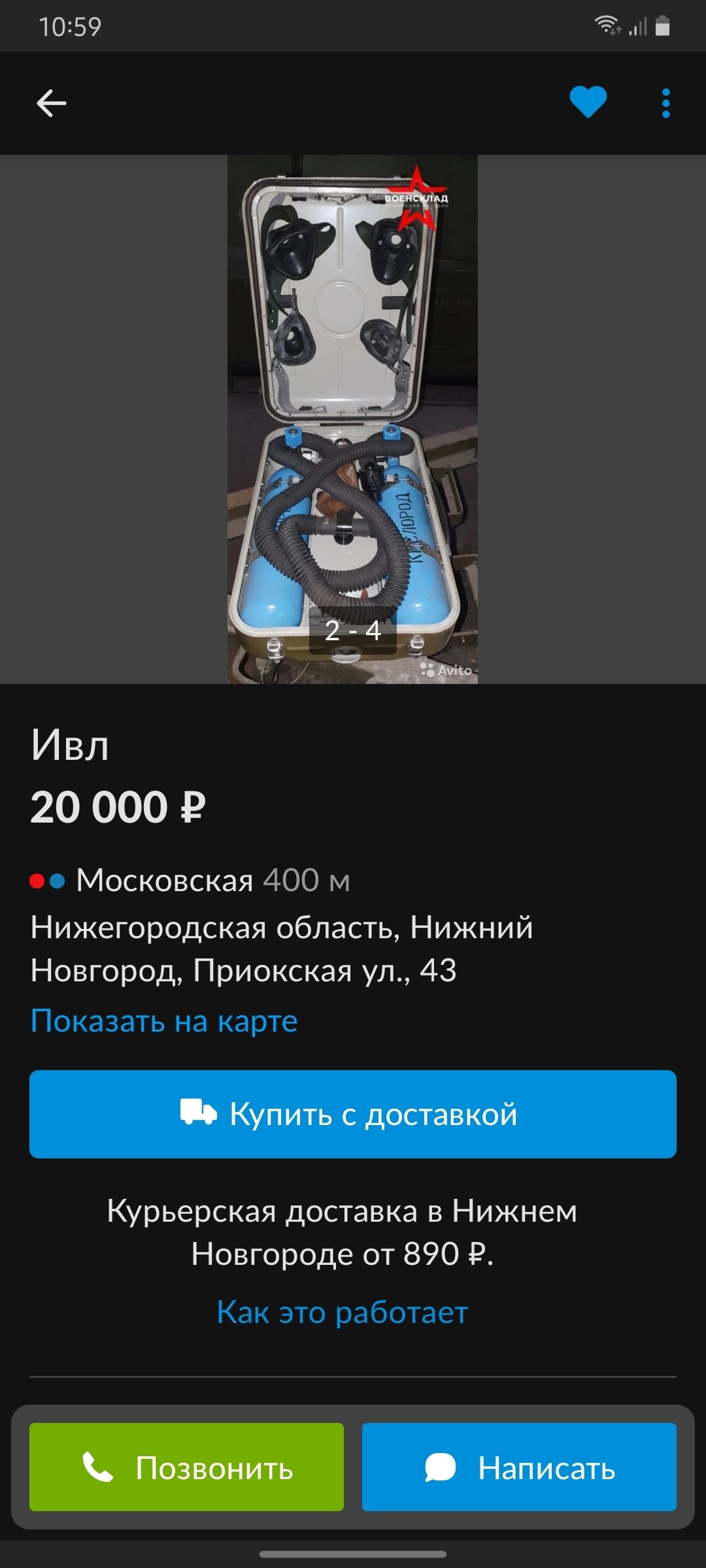Image resolution: width=706 pixels, height=1568 pixels.
Task: Tap the Показать на карте link
Action: [x=164, y=1021]
